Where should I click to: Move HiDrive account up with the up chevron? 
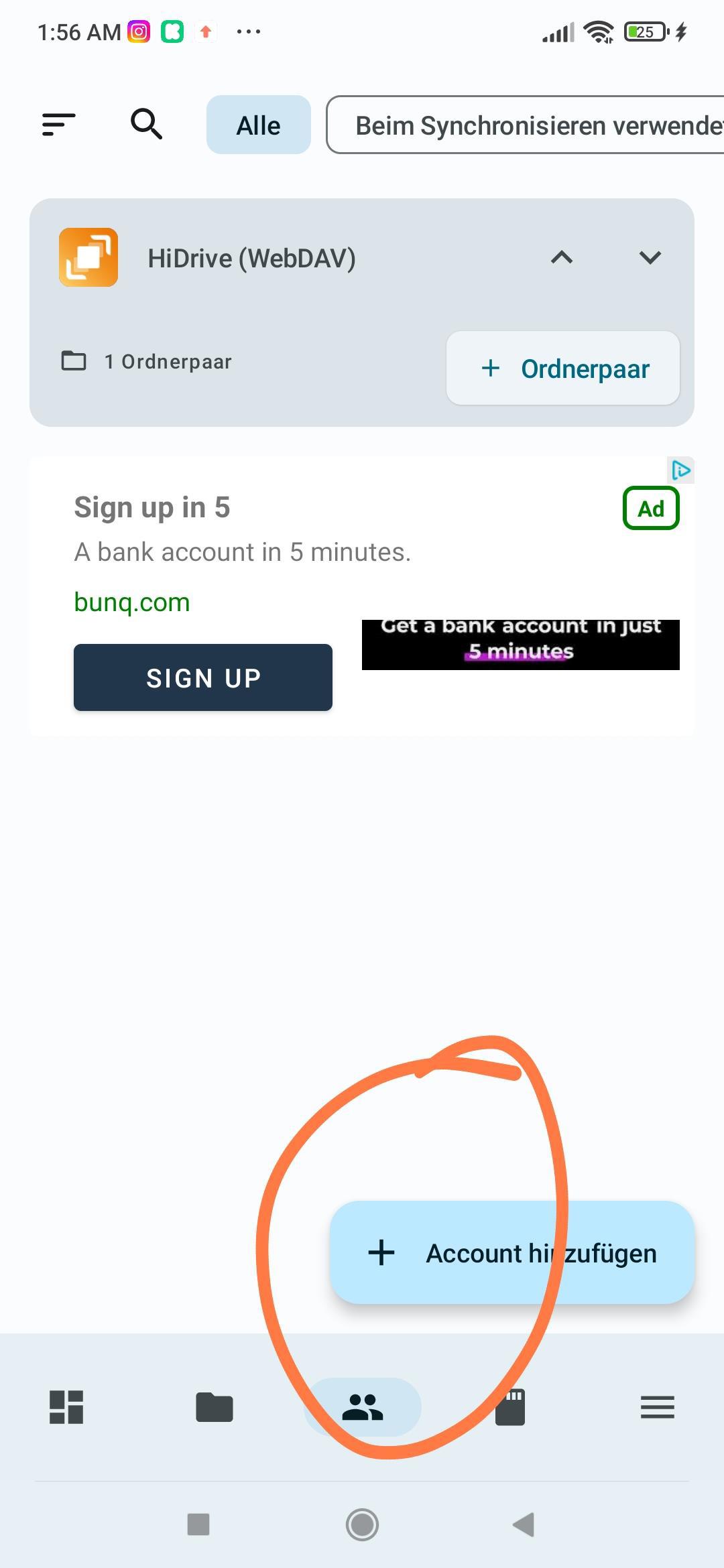click(x=562, y=257)
